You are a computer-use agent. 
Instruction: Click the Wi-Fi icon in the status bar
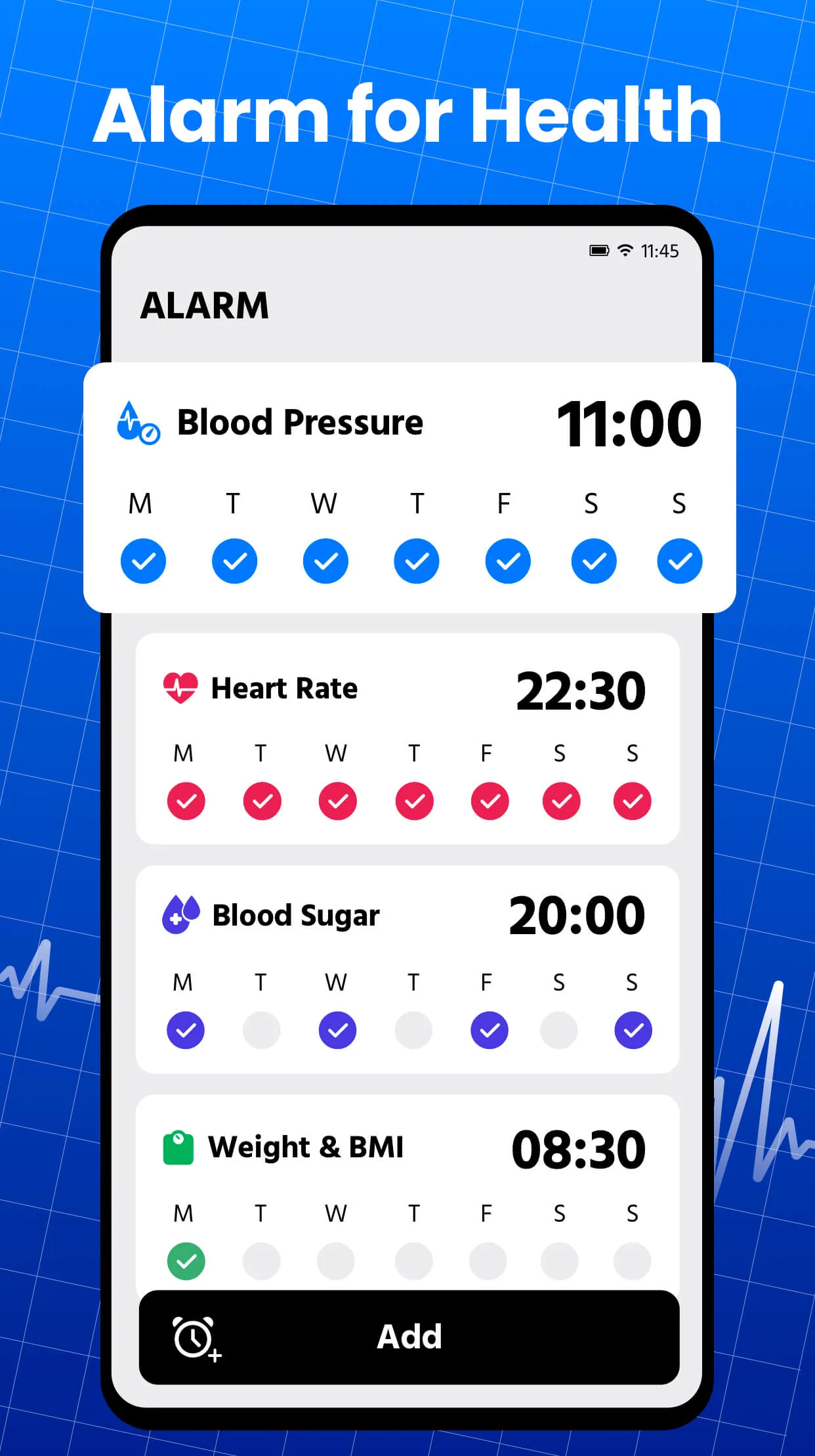click(625, 250)
